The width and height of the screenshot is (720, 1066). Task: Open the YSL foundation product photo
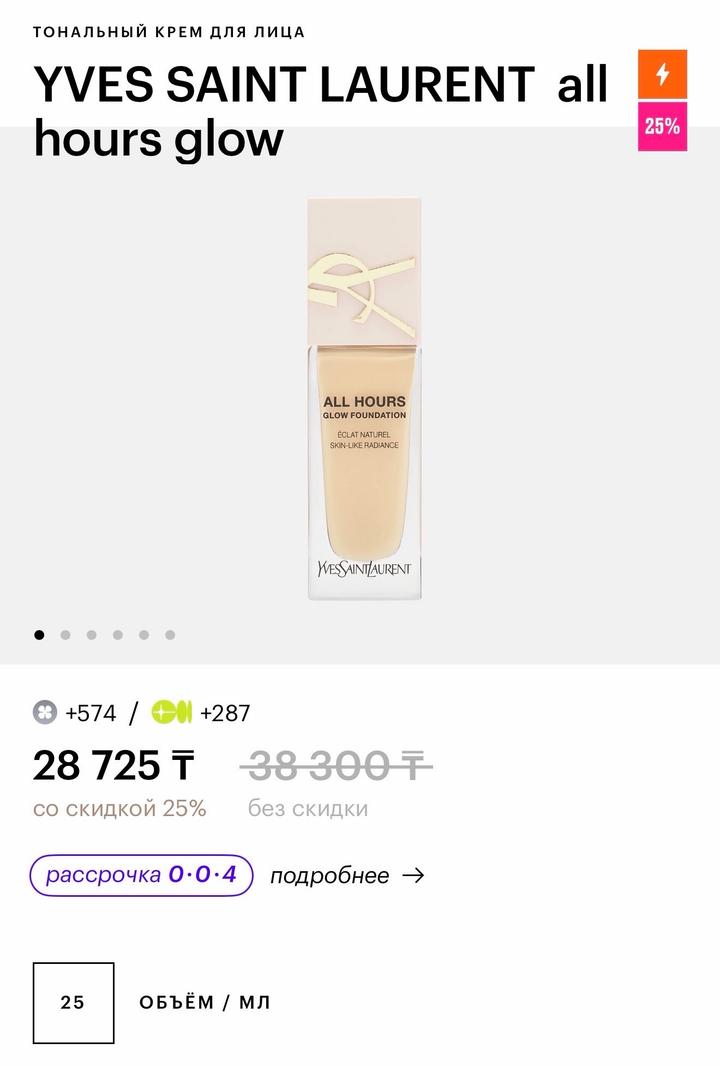(363, 400)
